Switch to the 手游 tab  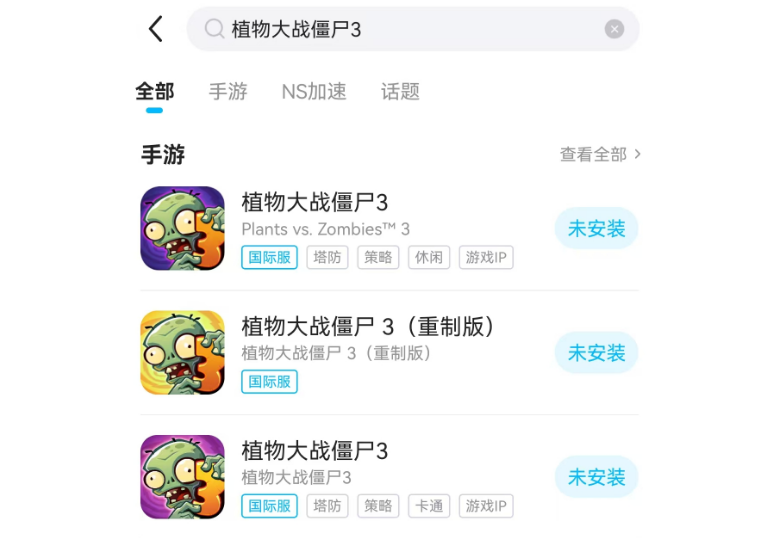coord(228,91)
